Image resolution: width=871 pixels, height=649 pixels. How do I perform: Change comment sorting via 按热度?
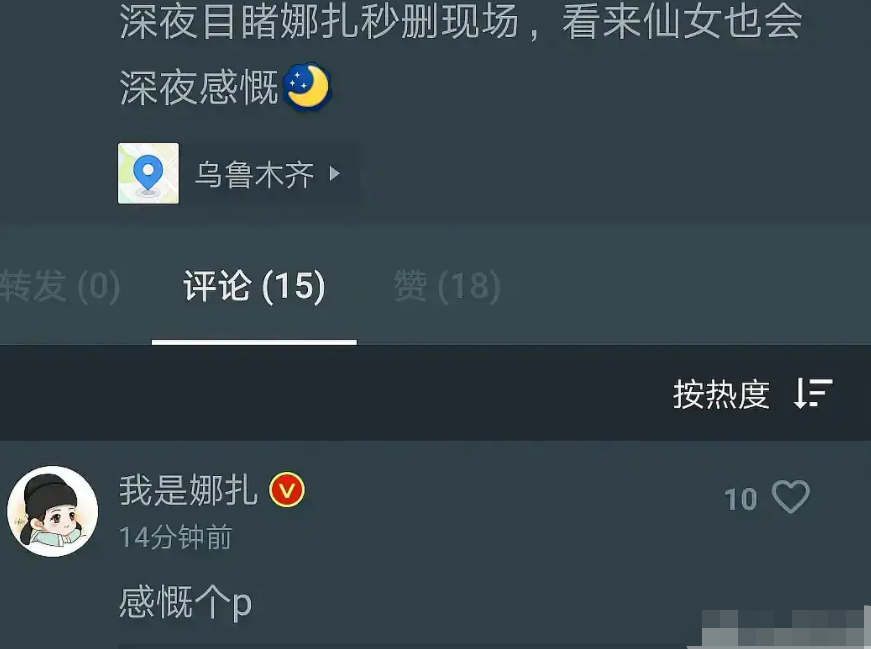[751, 394]
